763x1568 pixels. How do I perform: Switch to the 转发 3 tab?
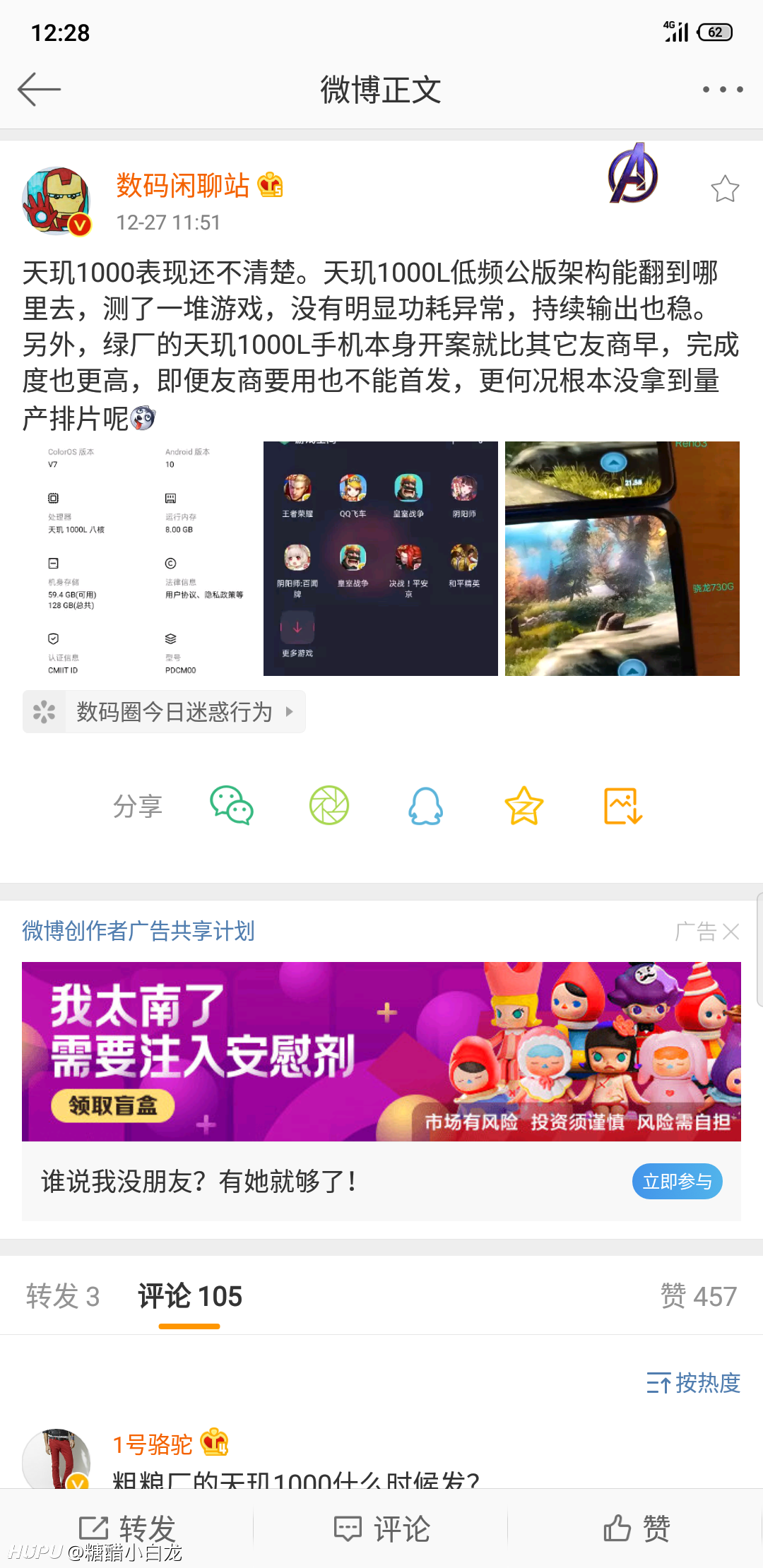click(x=63, y=1296)
